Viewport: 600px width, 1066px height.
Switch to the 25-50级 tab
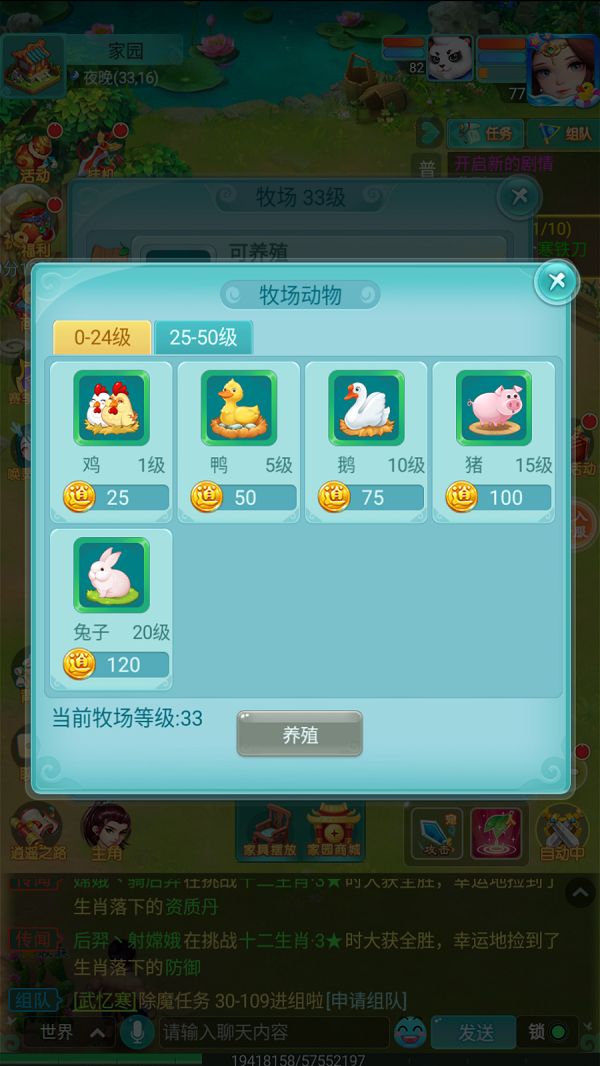[x=203, y=338]
